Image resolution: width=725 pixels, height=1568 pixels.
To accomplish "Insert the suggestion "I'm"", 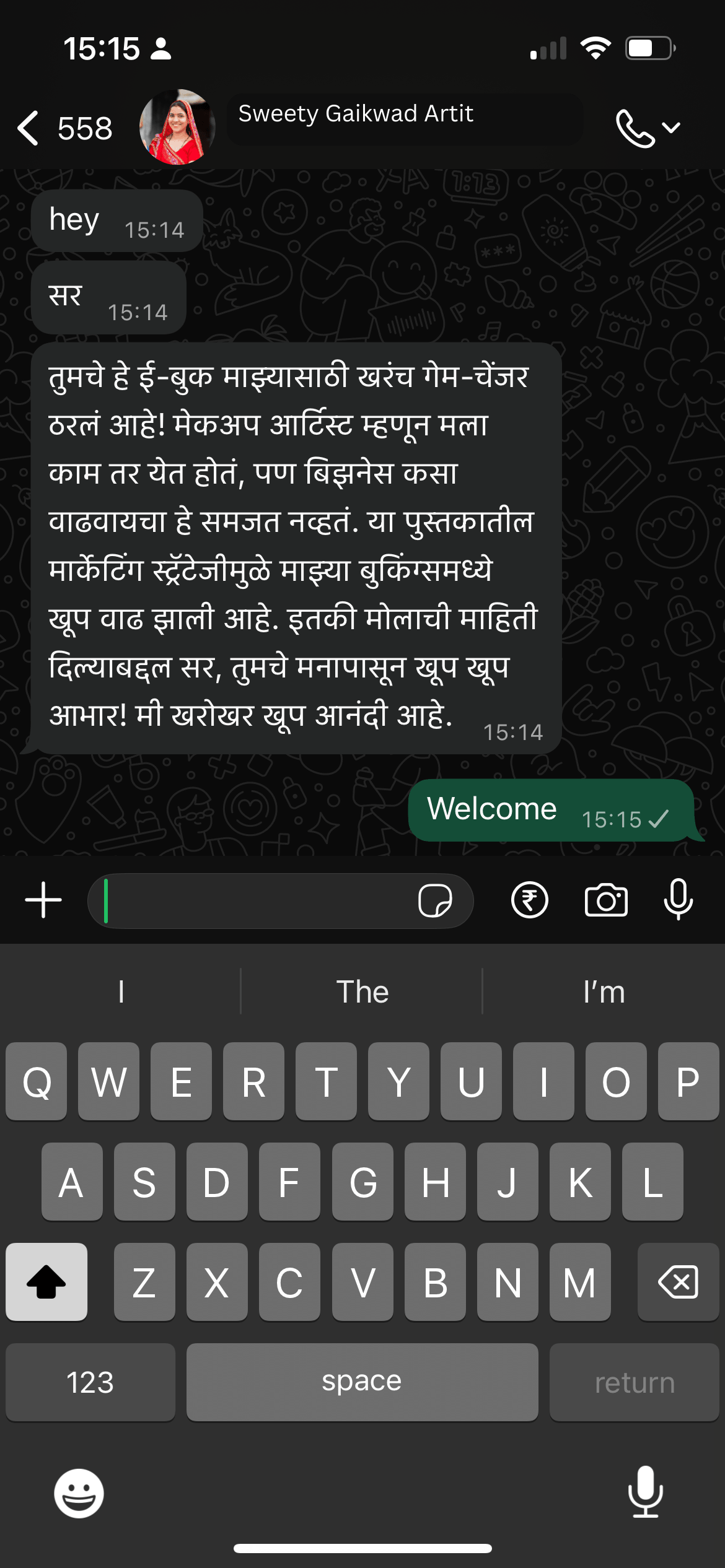I will click(x=604, y=991).
